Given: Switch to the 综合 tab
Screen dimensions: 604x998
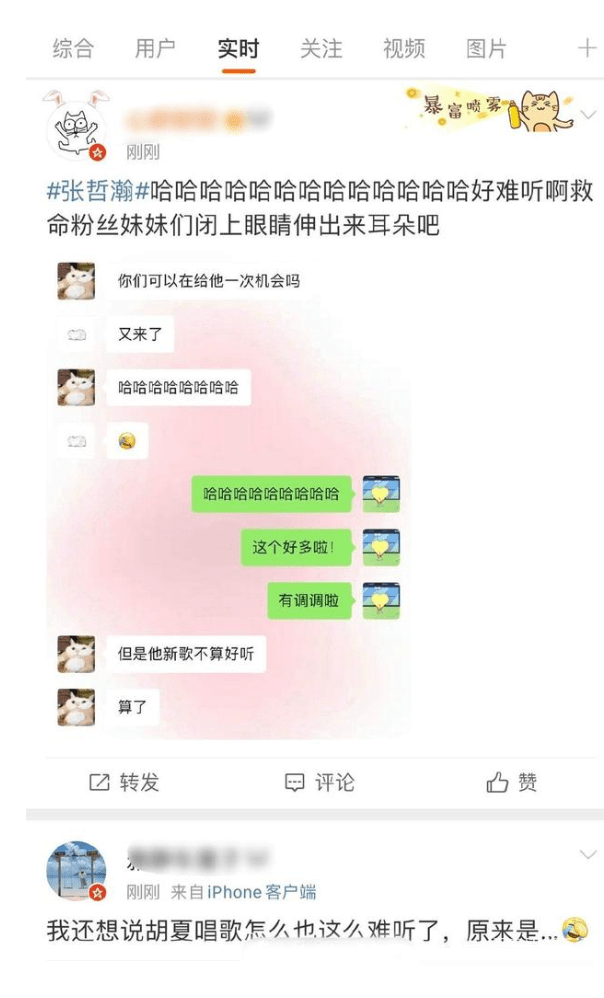Looking at the screenshot, I should click(x=72, y=48).
